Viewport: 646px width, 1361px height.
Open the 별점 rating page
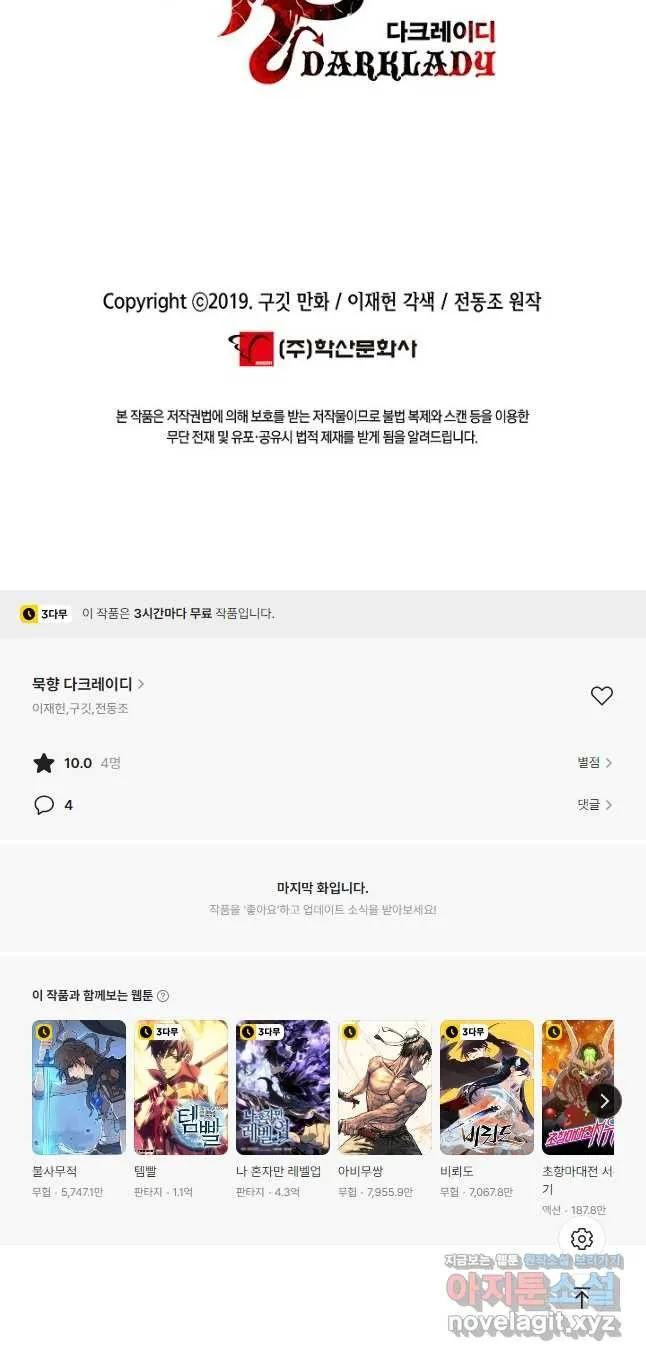pos(594,762)
